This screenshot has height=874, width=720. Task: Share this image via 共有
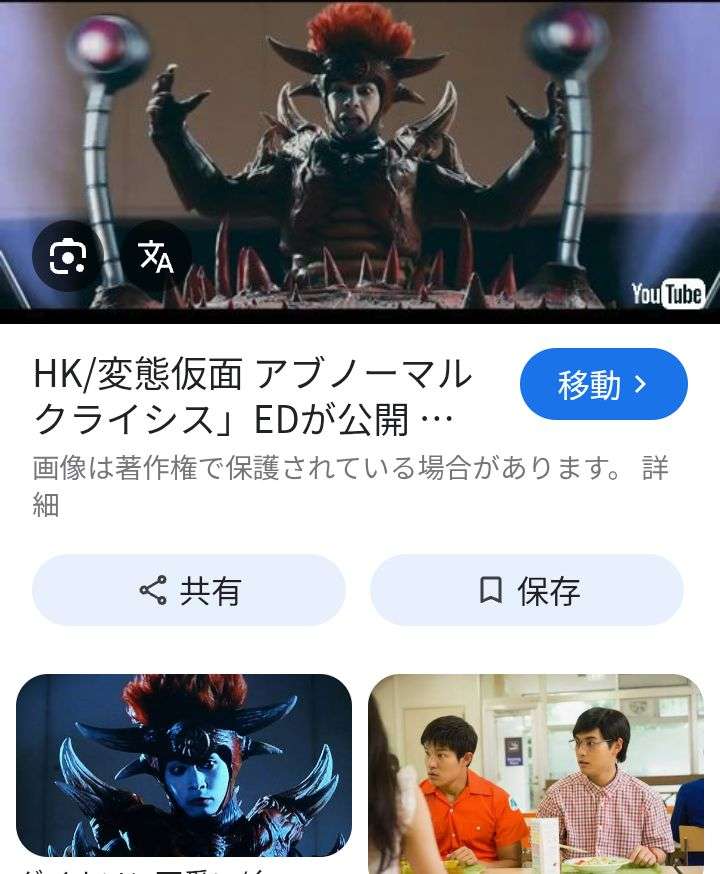pyautogui.click(x=189, y=590)
